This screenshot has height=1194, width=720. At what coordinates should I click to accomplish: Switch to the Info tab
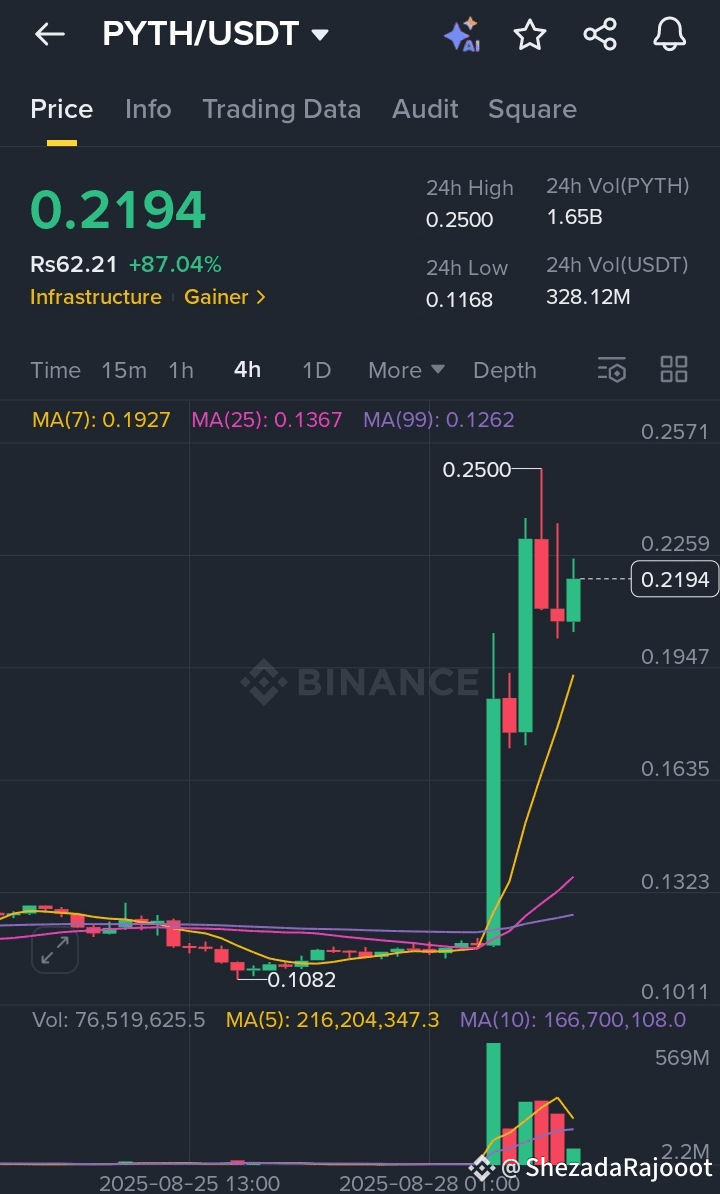[x=148, y=110]
